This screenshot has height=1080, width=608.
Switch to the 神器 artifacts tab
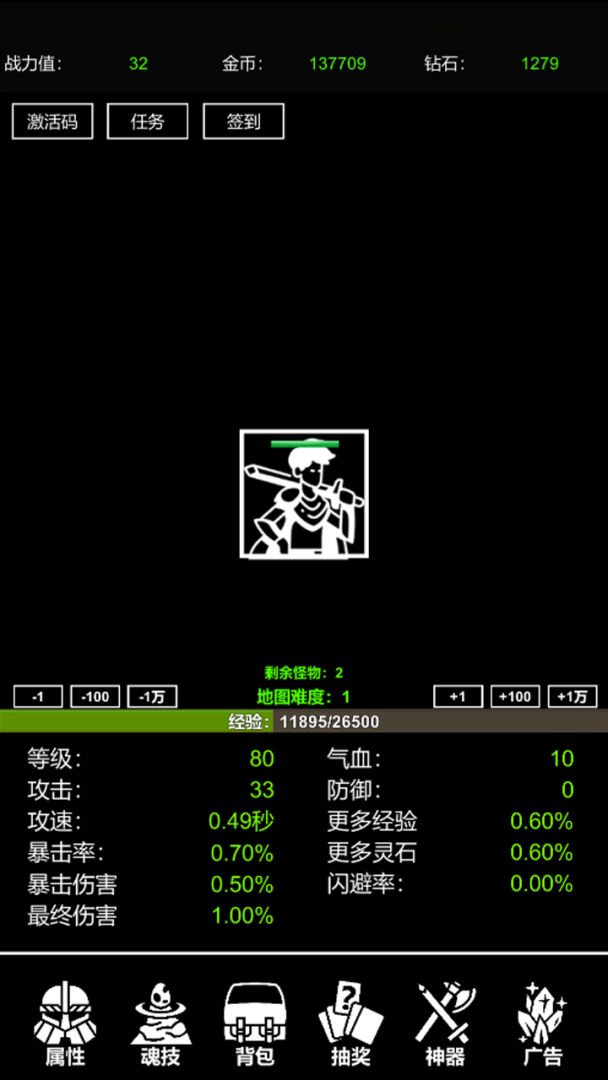pyautogui.click(x=446, y=1023)
